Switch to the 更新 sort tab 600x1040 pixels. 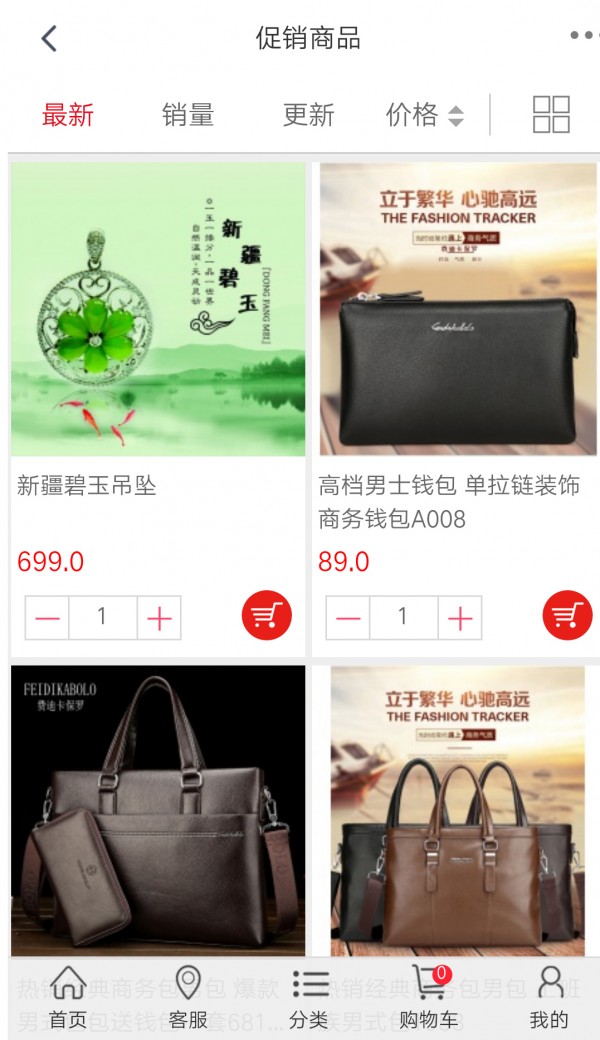[x=308, y=115]
